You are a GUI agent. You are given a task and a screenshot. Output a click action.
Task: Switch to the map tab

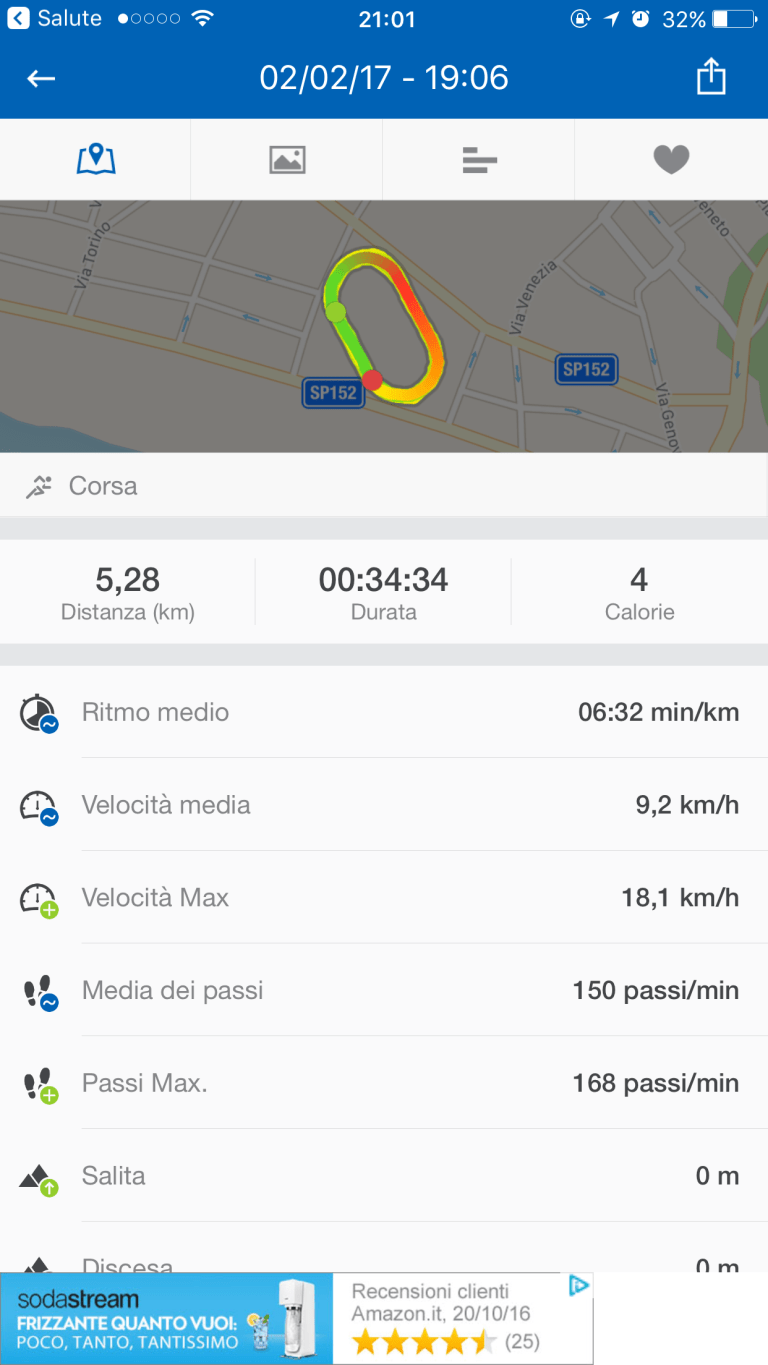96,159
